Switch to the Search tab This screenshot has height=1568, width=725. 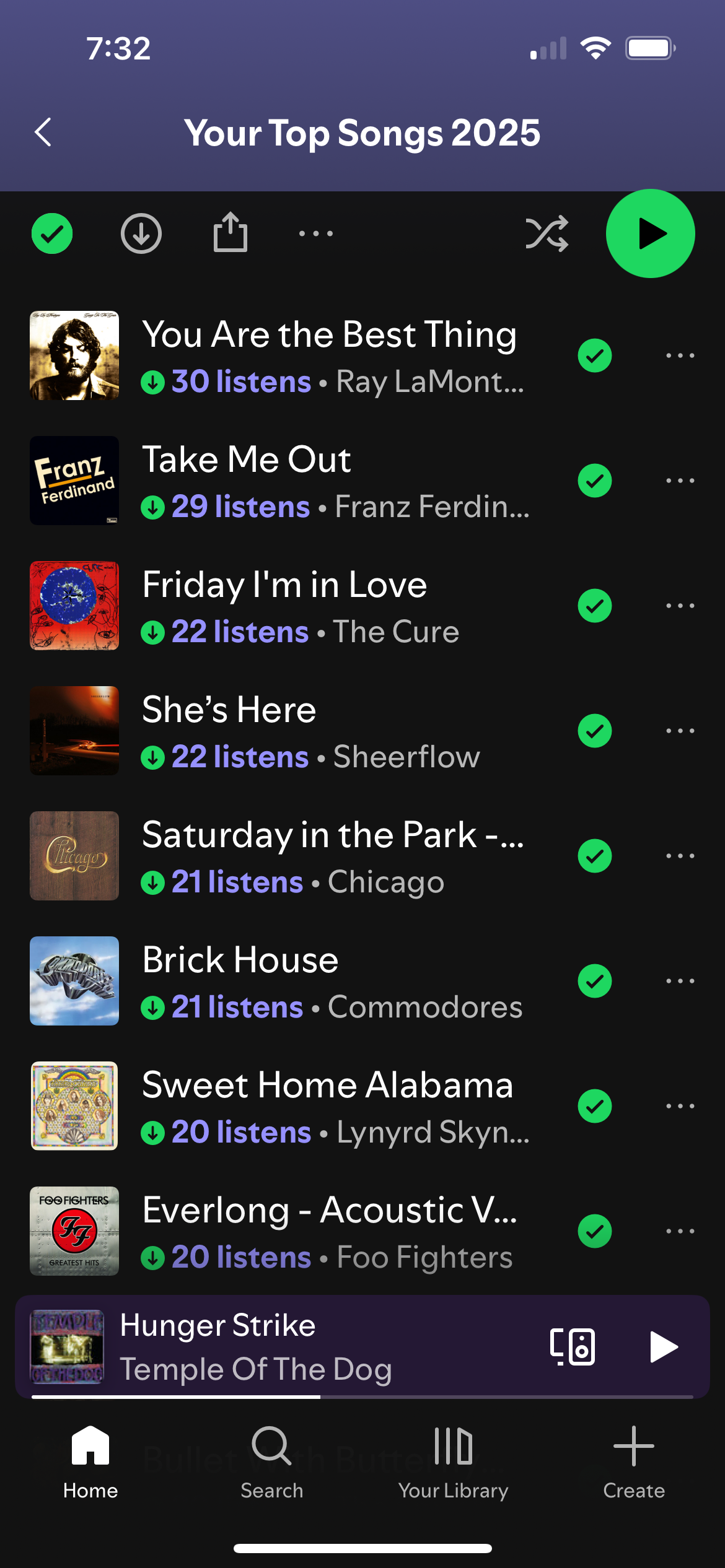click(x=271, y=1461)
